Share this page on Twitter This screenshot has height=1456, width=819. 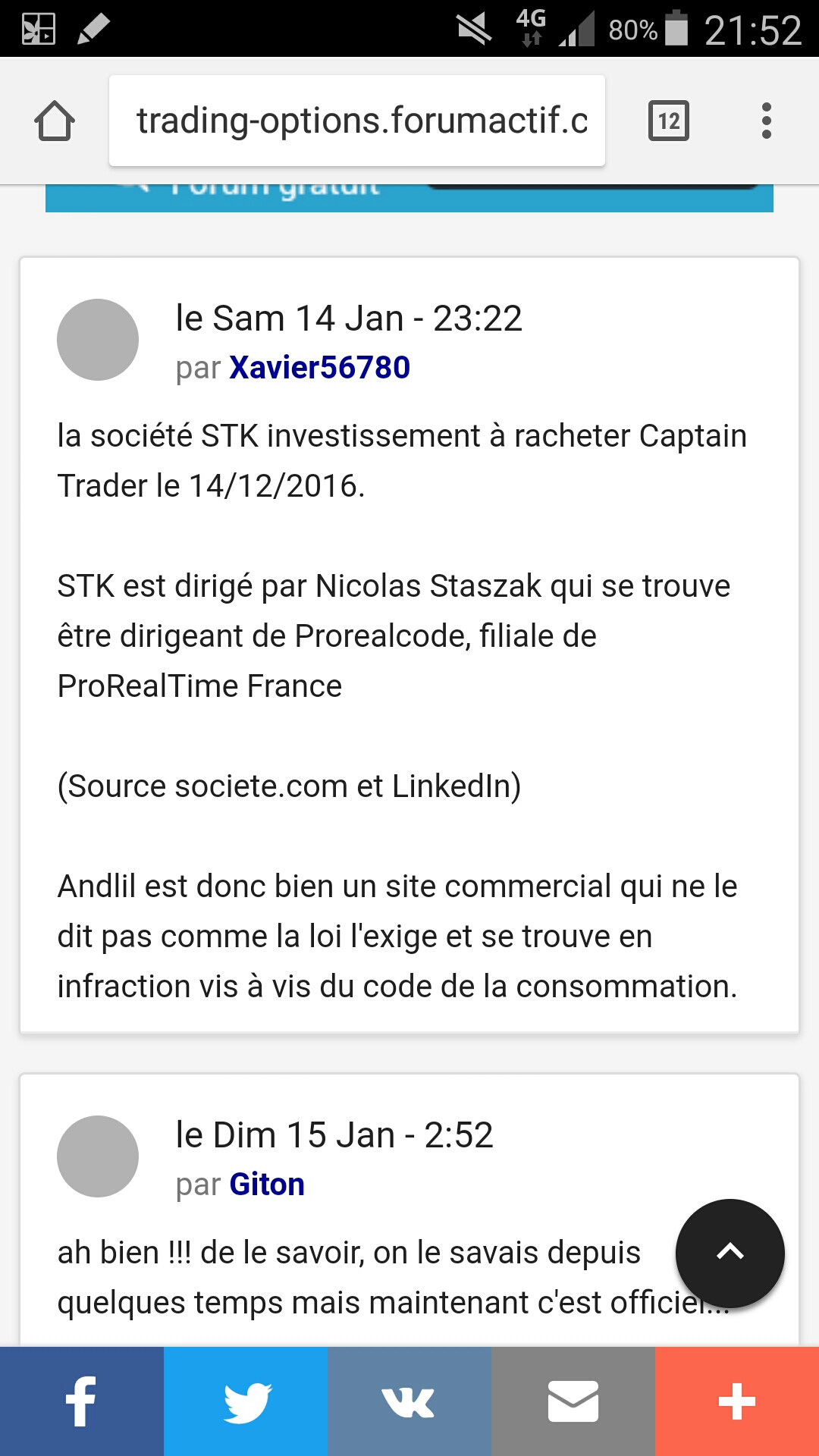coord(246,1401)
